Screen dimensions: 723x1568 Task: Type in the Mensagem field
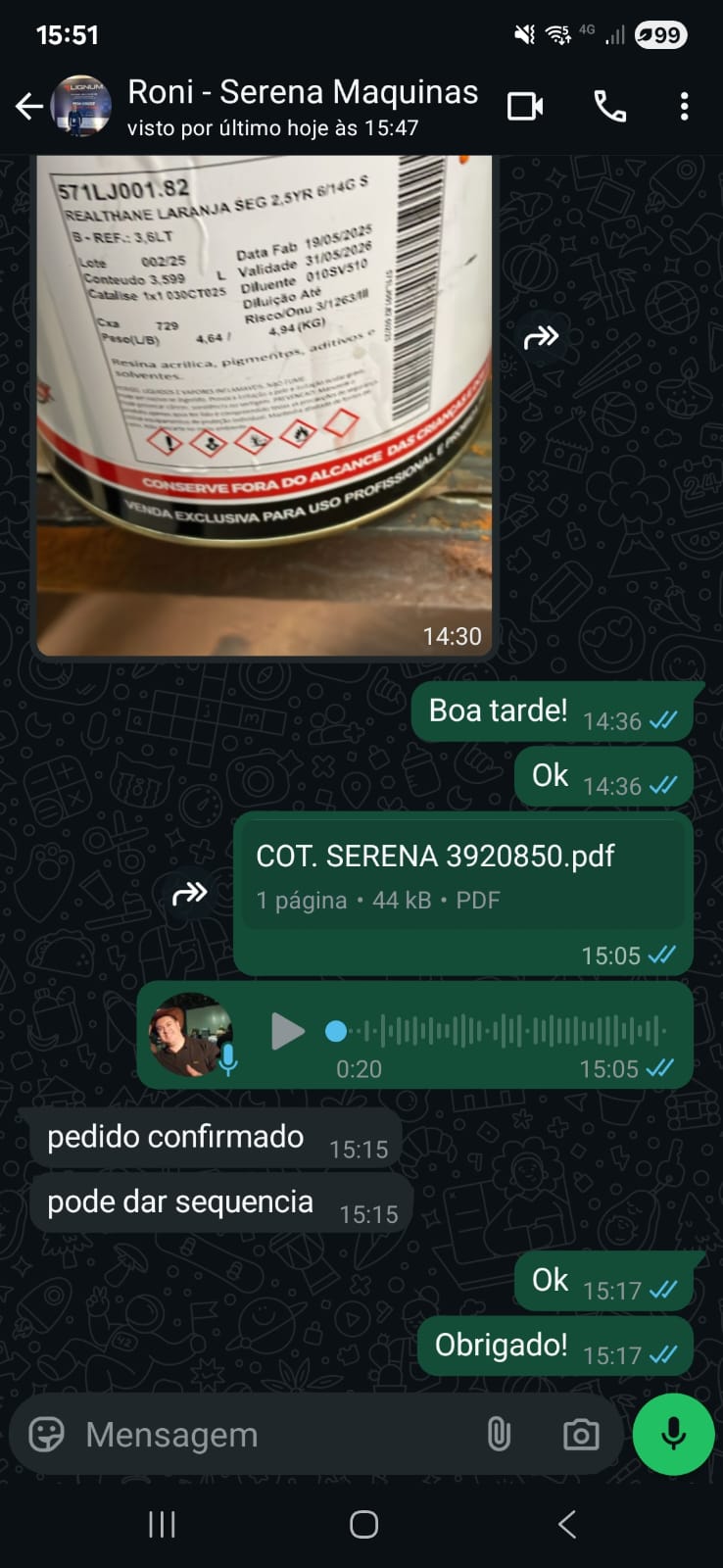274,1435
